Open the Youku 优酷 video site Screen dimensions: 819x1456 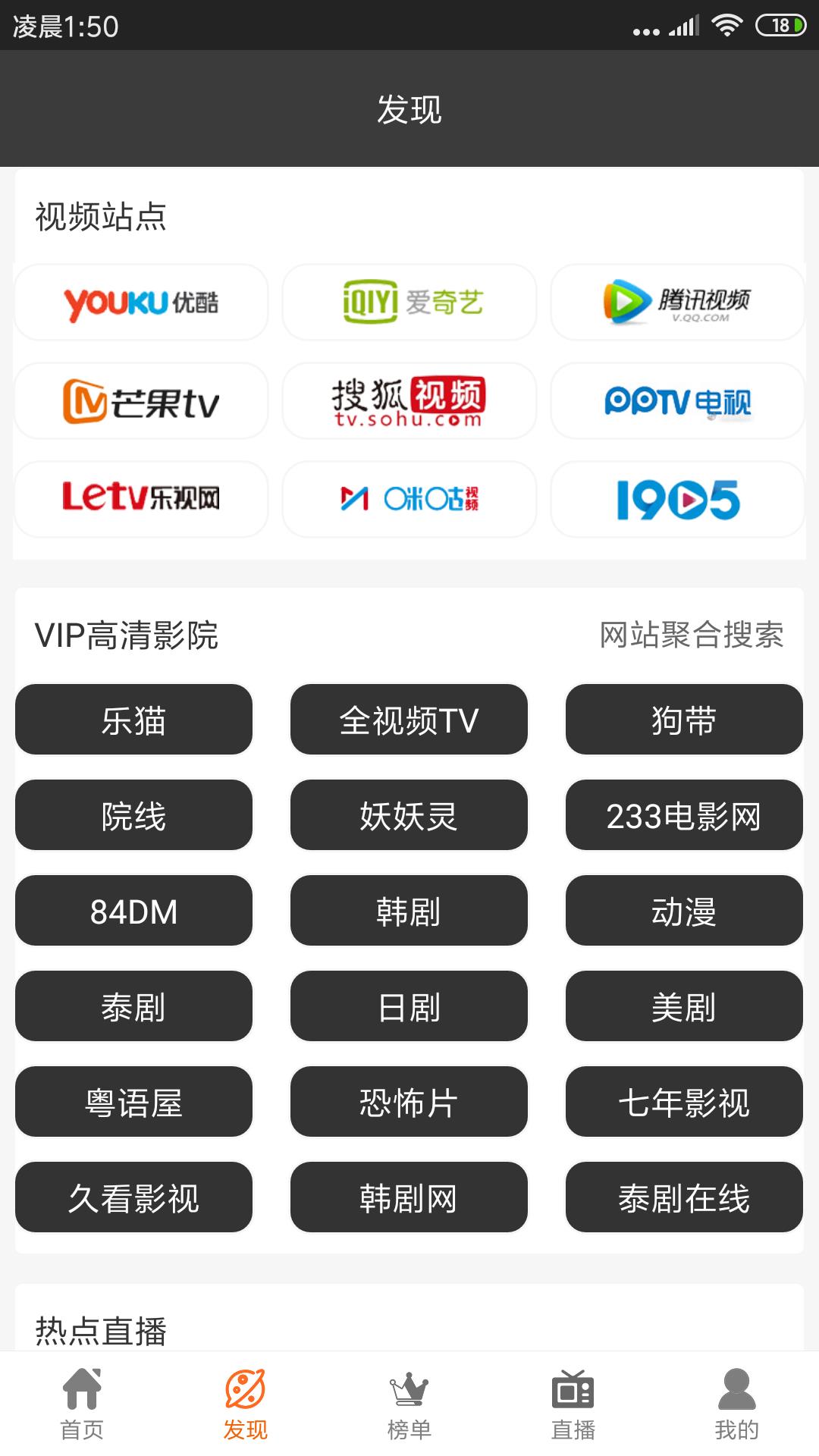(x=141, y=303)
